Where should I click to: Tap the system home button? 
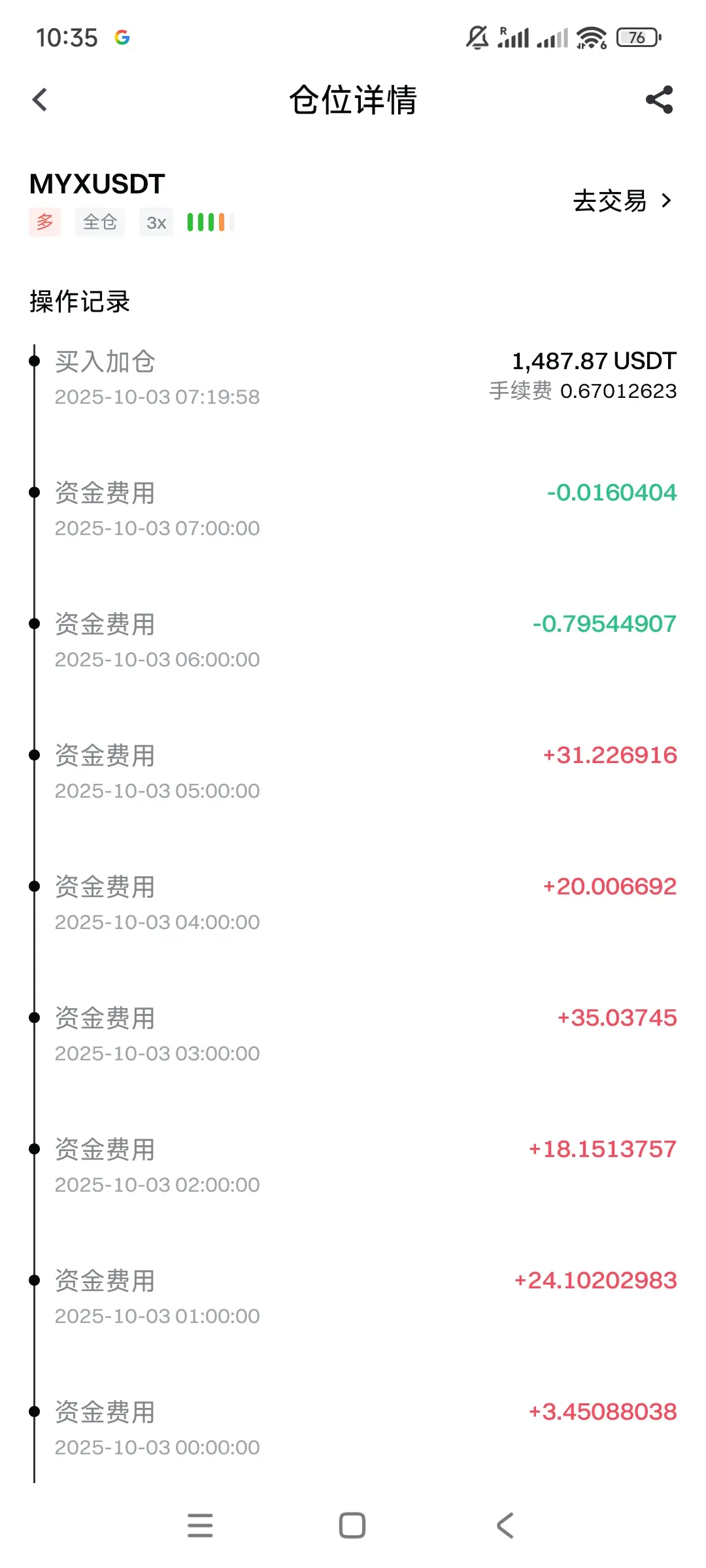pyautogui.click(x=352, y=1526)
